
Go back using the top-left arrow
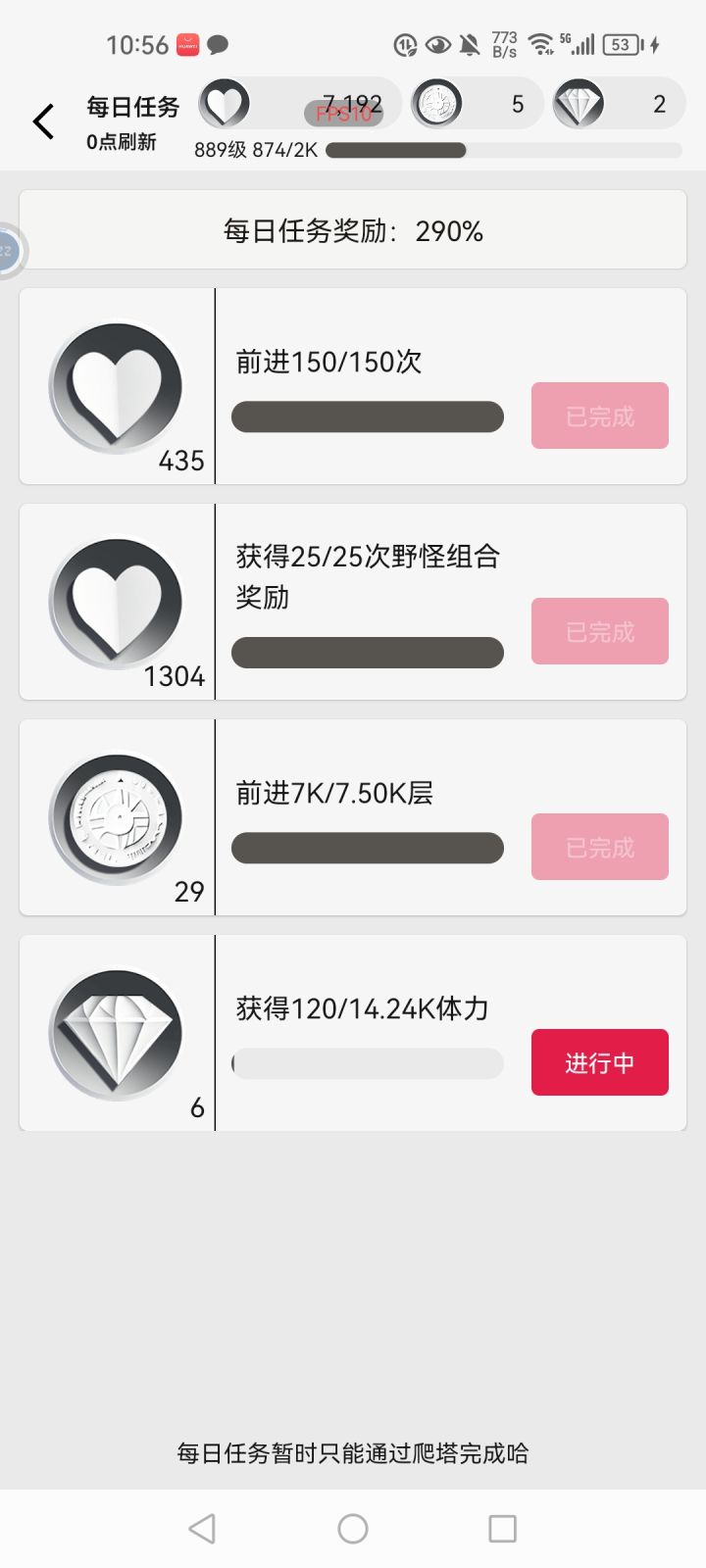(x=43, y=122)
